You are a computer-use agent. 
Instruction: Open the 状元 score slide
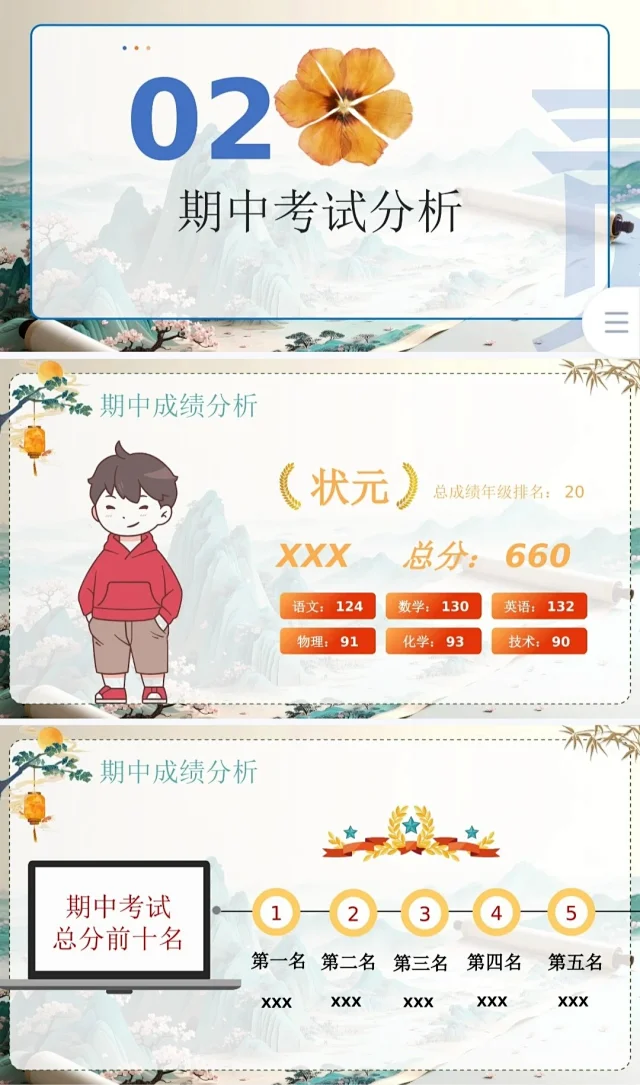320,537
